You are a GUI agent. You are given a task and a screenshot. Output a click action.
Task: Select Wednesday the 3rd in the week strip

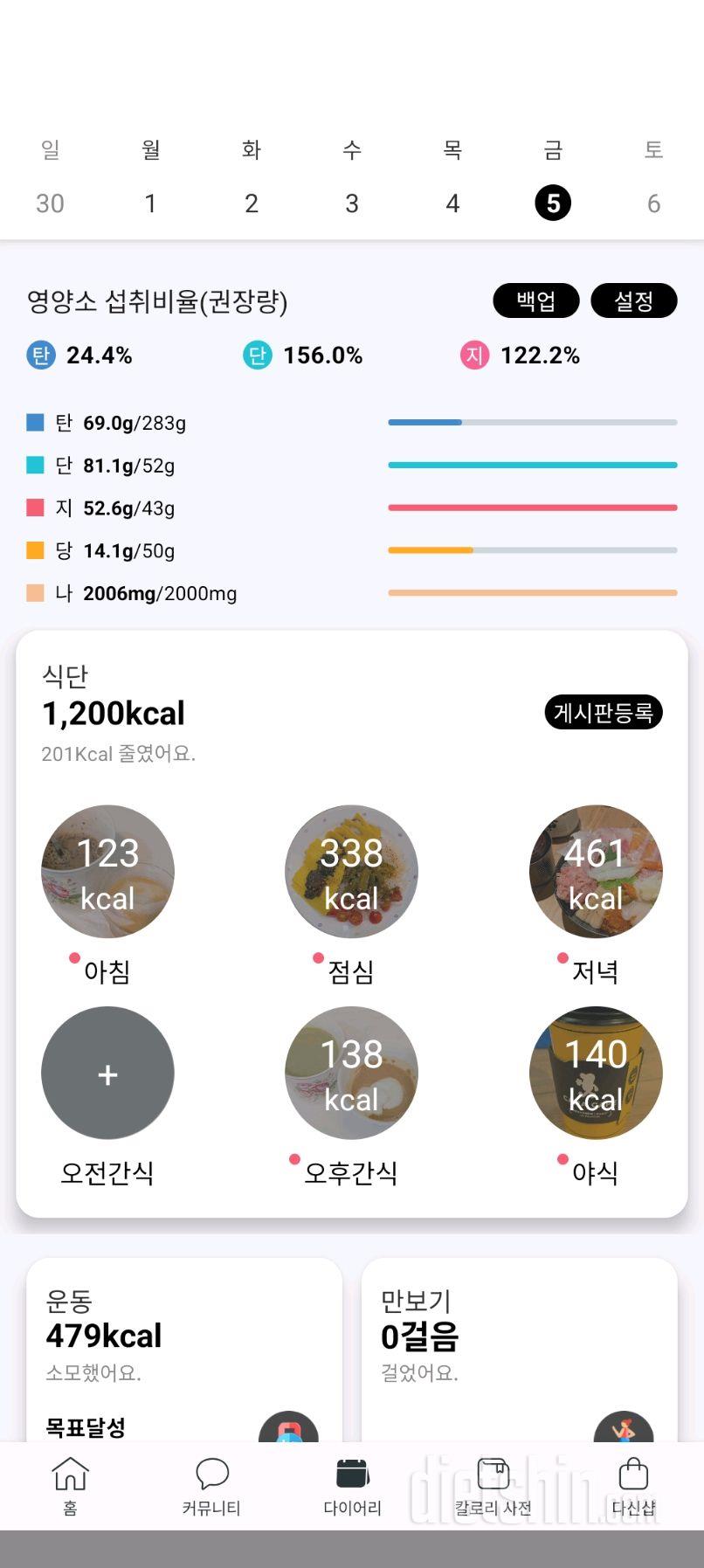pos(352,202)
